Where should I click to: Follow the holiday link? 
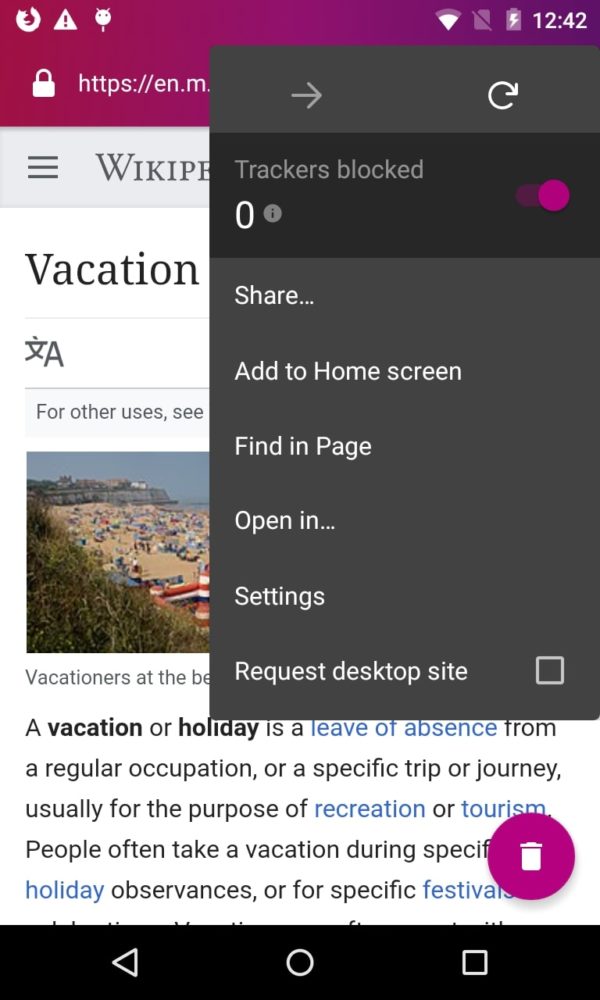64,889
